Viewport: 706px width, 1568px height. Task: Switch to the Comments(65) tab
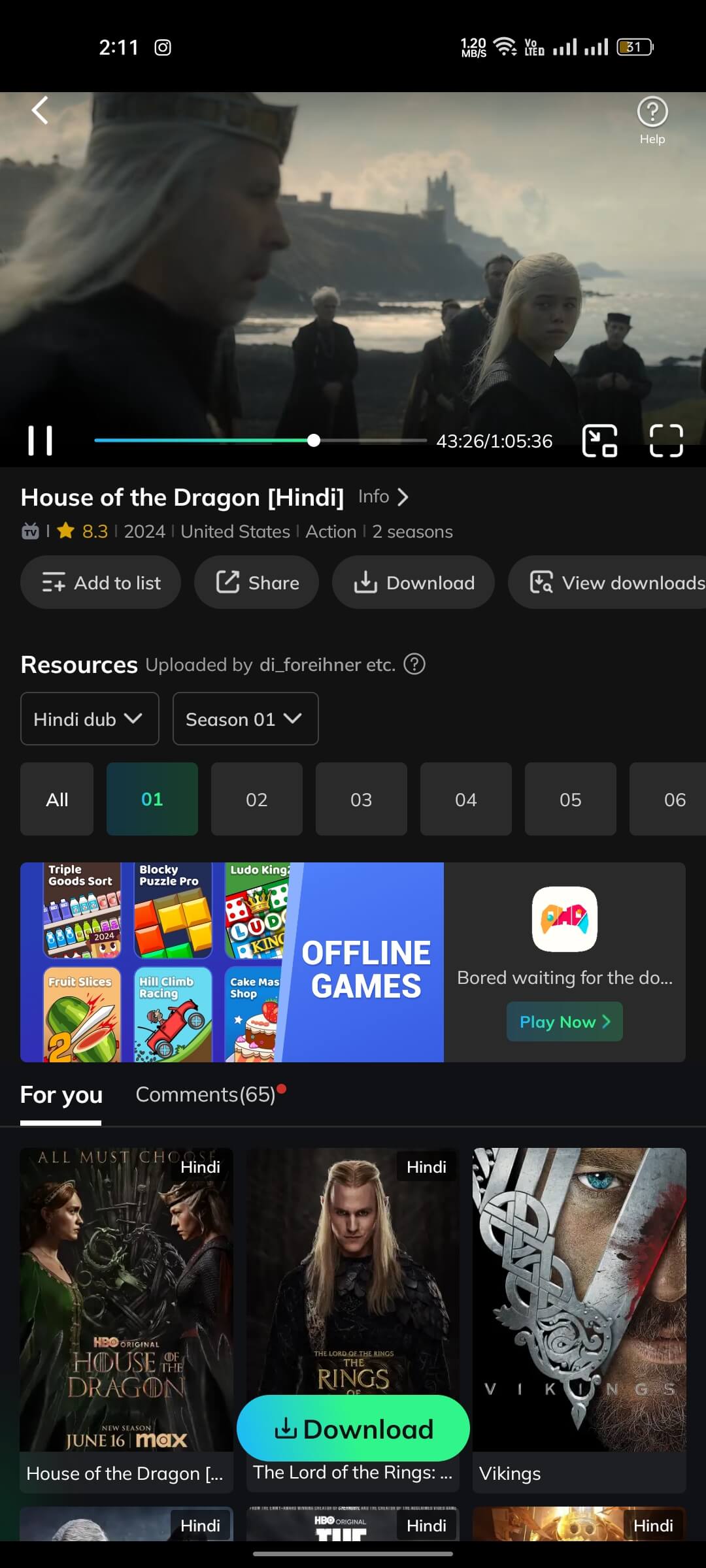point(206,1094)
